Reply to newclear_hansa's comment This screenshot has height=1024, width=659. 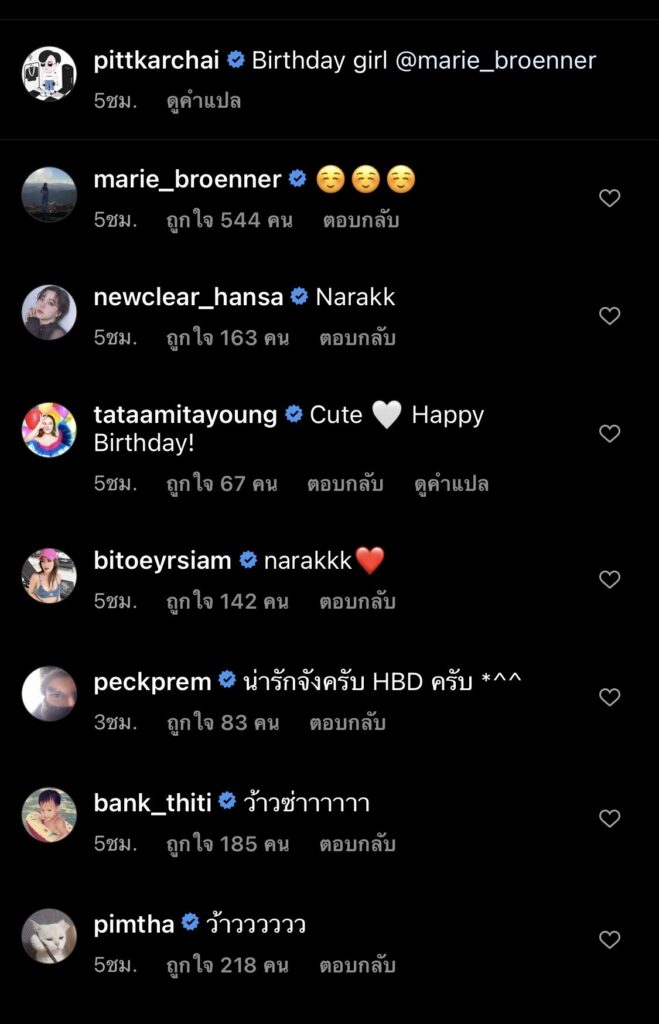(x=357, y=338)
